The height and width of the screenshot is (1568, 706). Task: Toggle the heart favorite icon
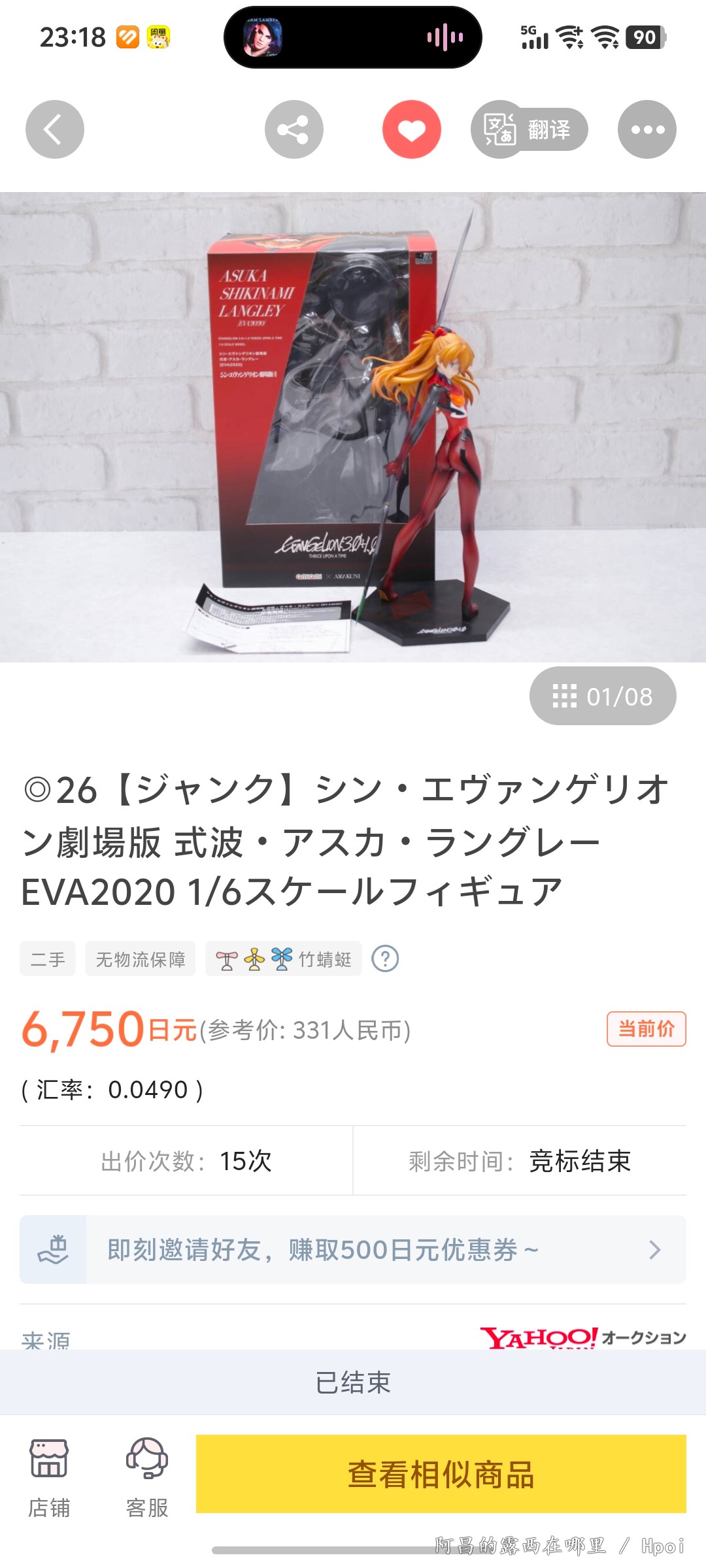point(412,129)
